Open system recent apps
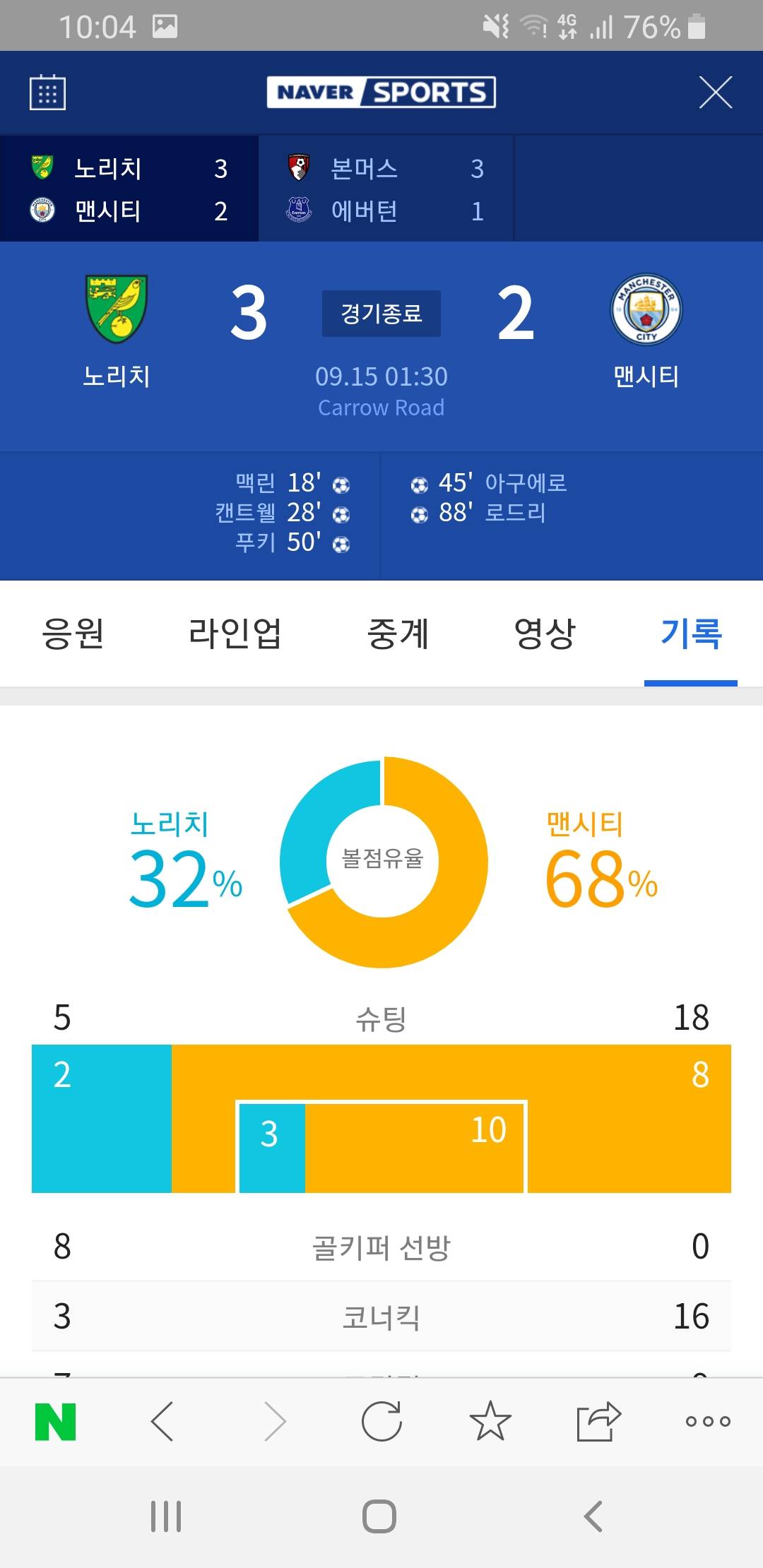Screen dimensions: 763x1568 [166, 1516]
